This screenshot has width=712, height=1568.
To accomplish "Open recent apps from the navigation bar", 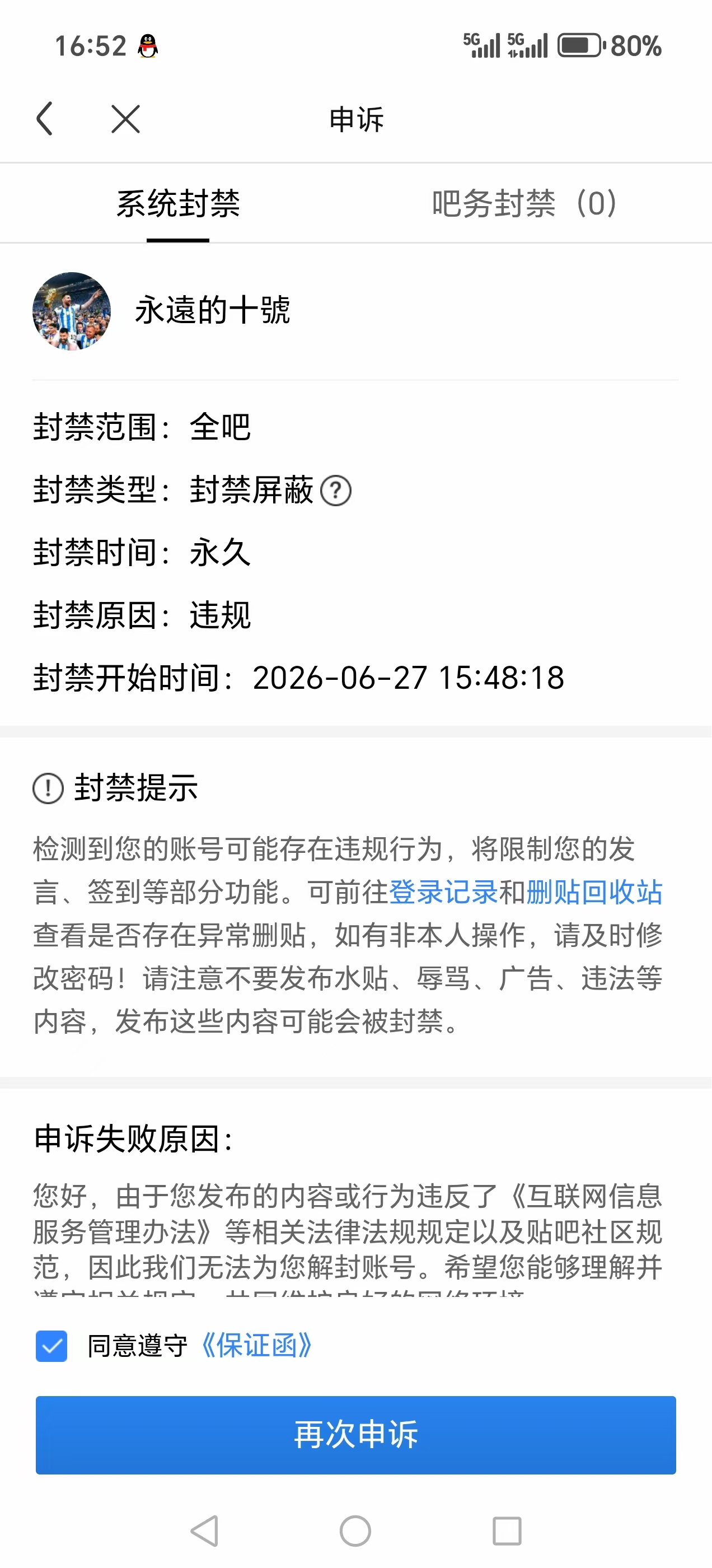I will click(x=507, y=1530).
